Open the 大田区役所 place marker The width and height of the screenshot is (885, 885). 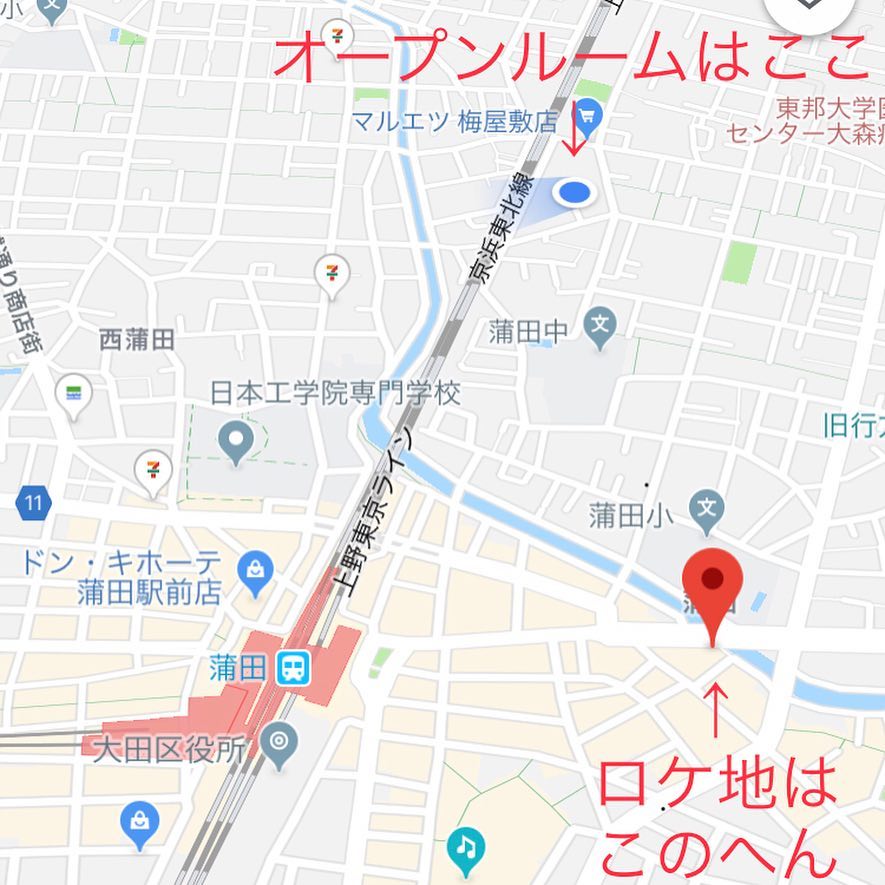coord(278,745)
